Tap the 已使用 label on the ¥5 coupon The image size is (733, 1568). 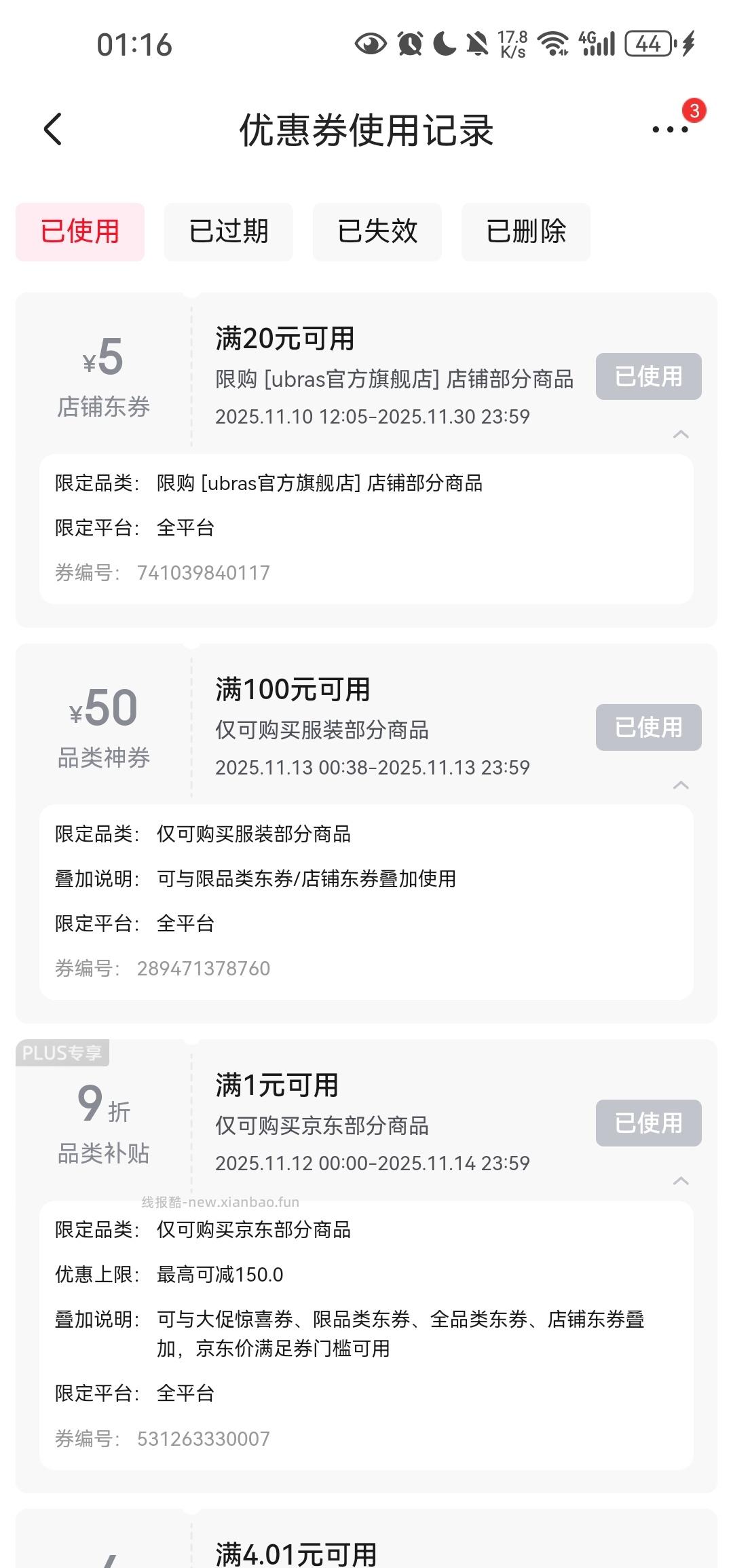(647, 376)
